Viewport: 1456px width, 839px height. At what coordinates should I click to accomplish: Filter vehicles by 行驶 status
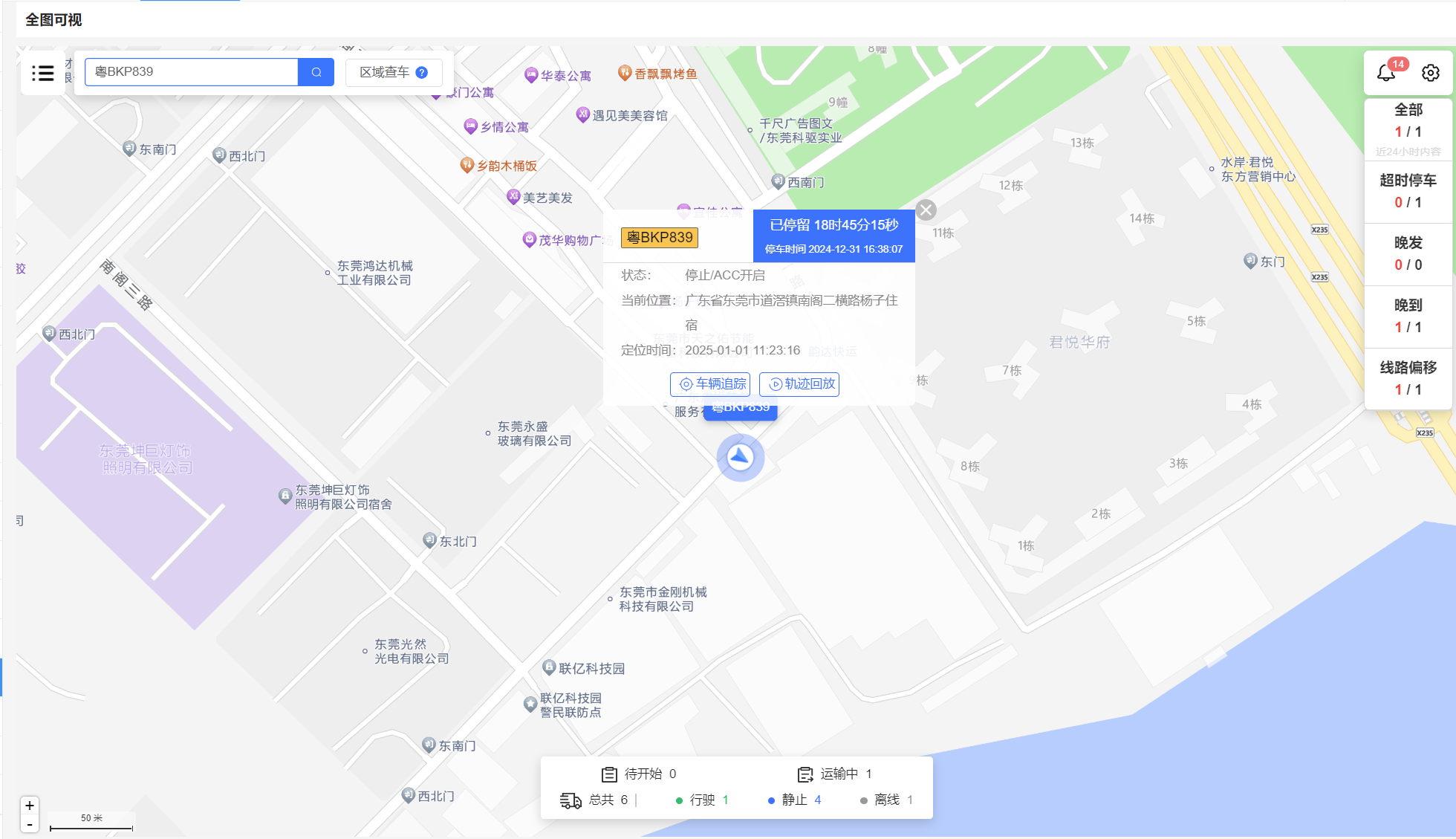(x=703, y=800)
